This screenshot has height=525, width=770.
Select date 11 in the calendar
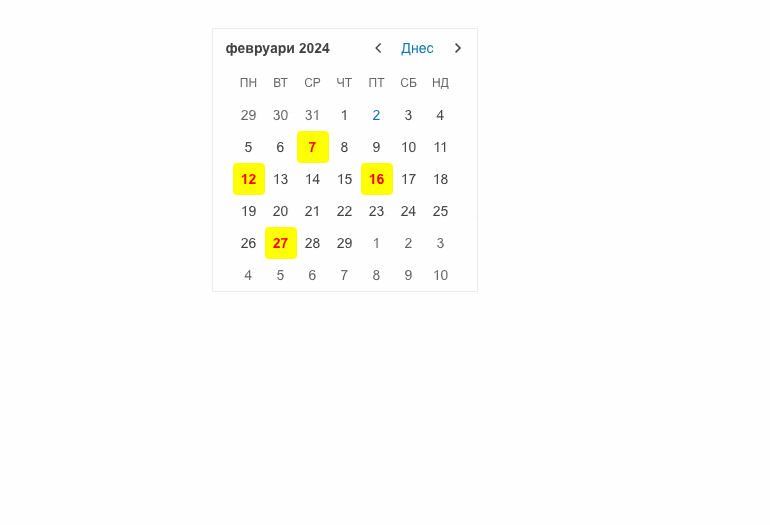click(441, 147)
